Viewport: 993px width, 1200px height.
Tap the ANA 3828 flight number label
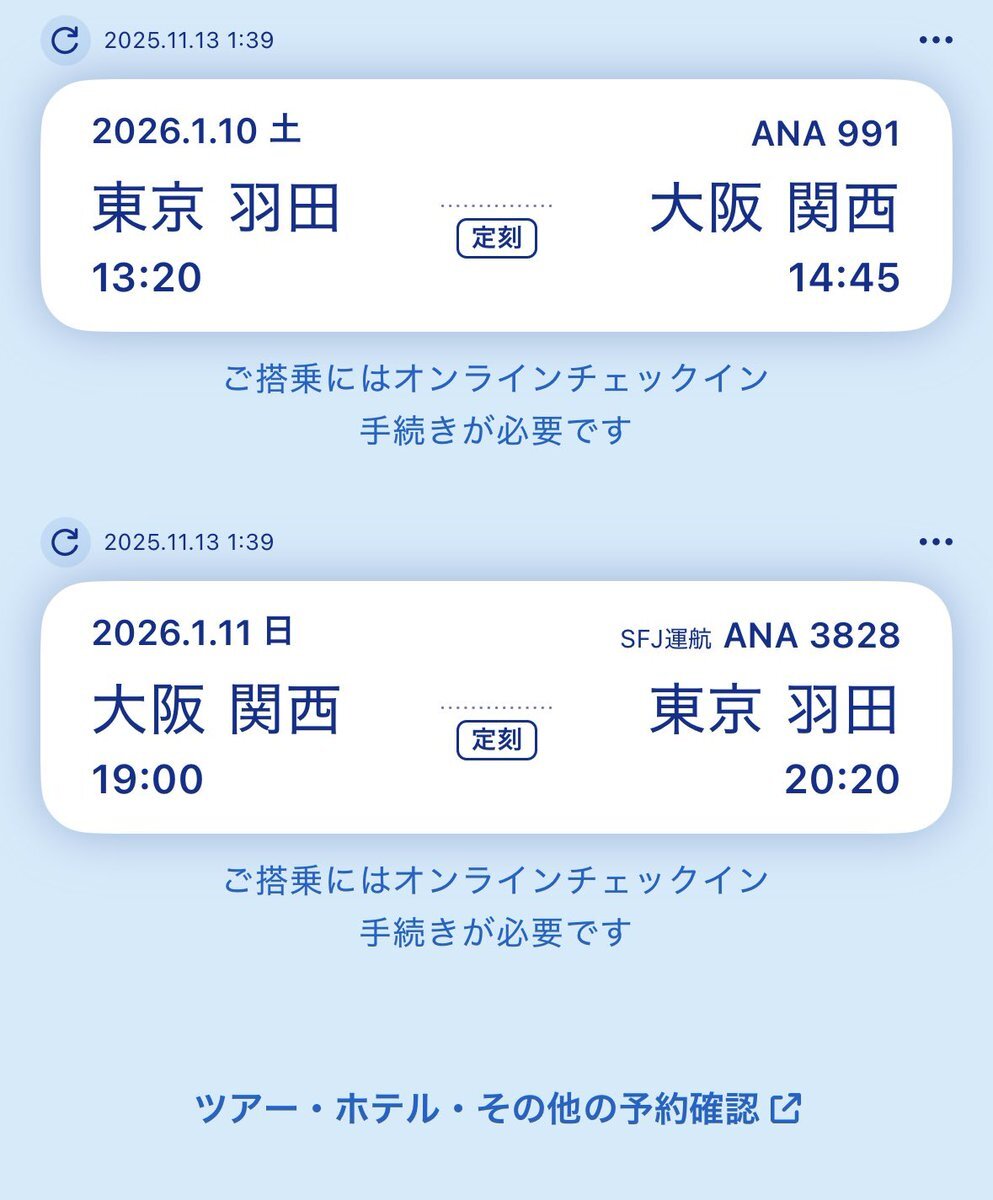812,636
